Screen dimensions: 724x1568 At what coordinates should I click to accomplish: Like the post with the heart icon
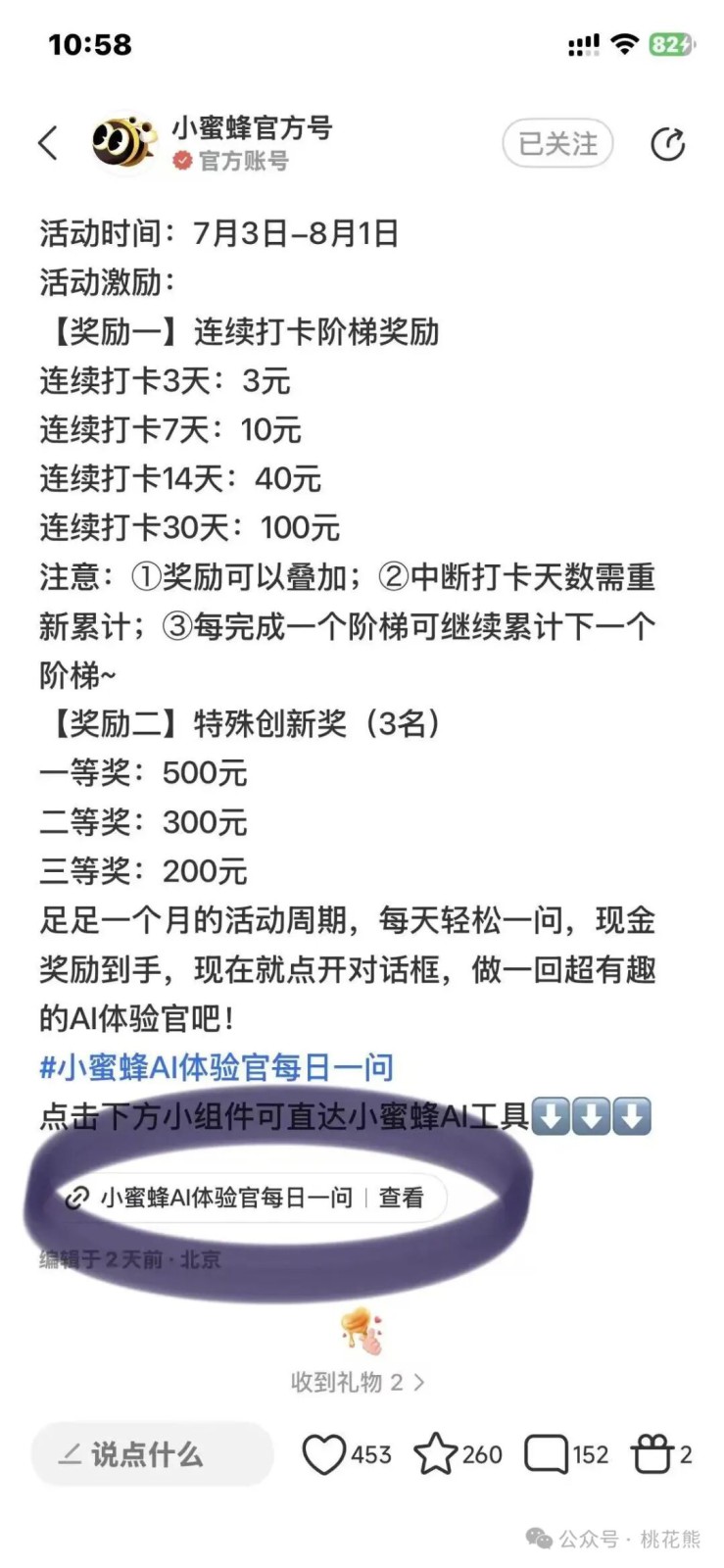pyautogui.click(x=323, y=1454)
